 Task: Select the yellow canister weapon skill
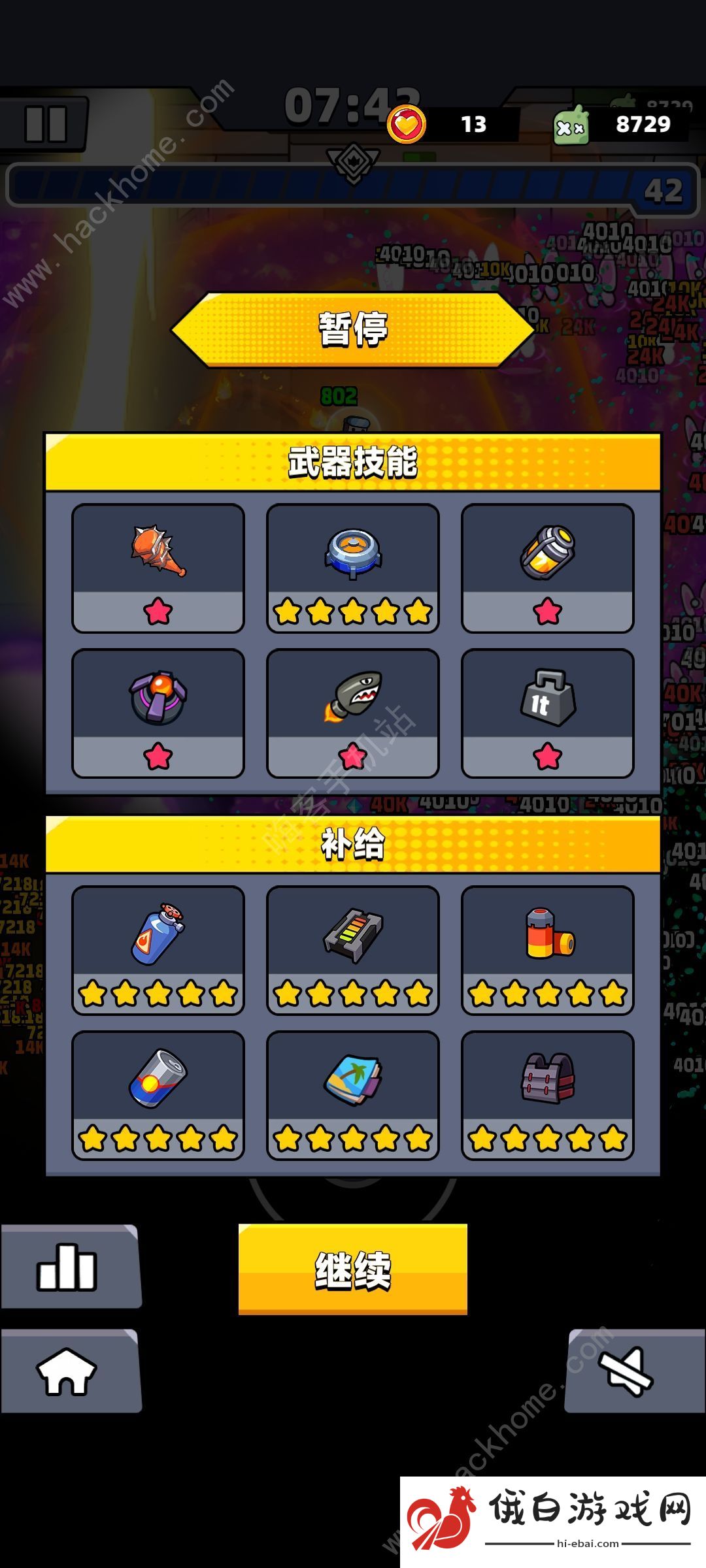pyautogui.click(x=548, y=567)
